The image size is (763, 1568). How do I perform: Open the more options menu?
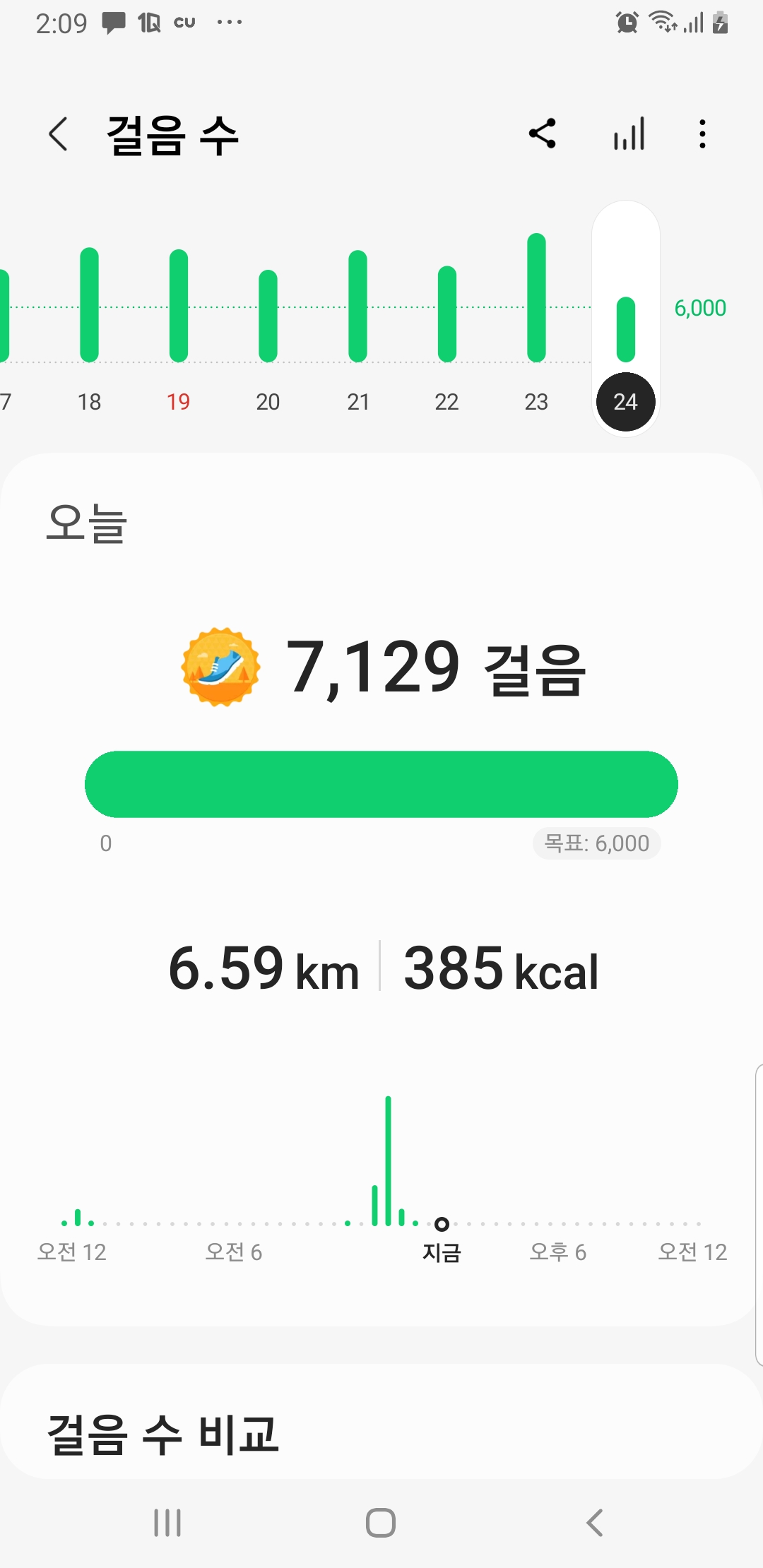tap(702, 133)
